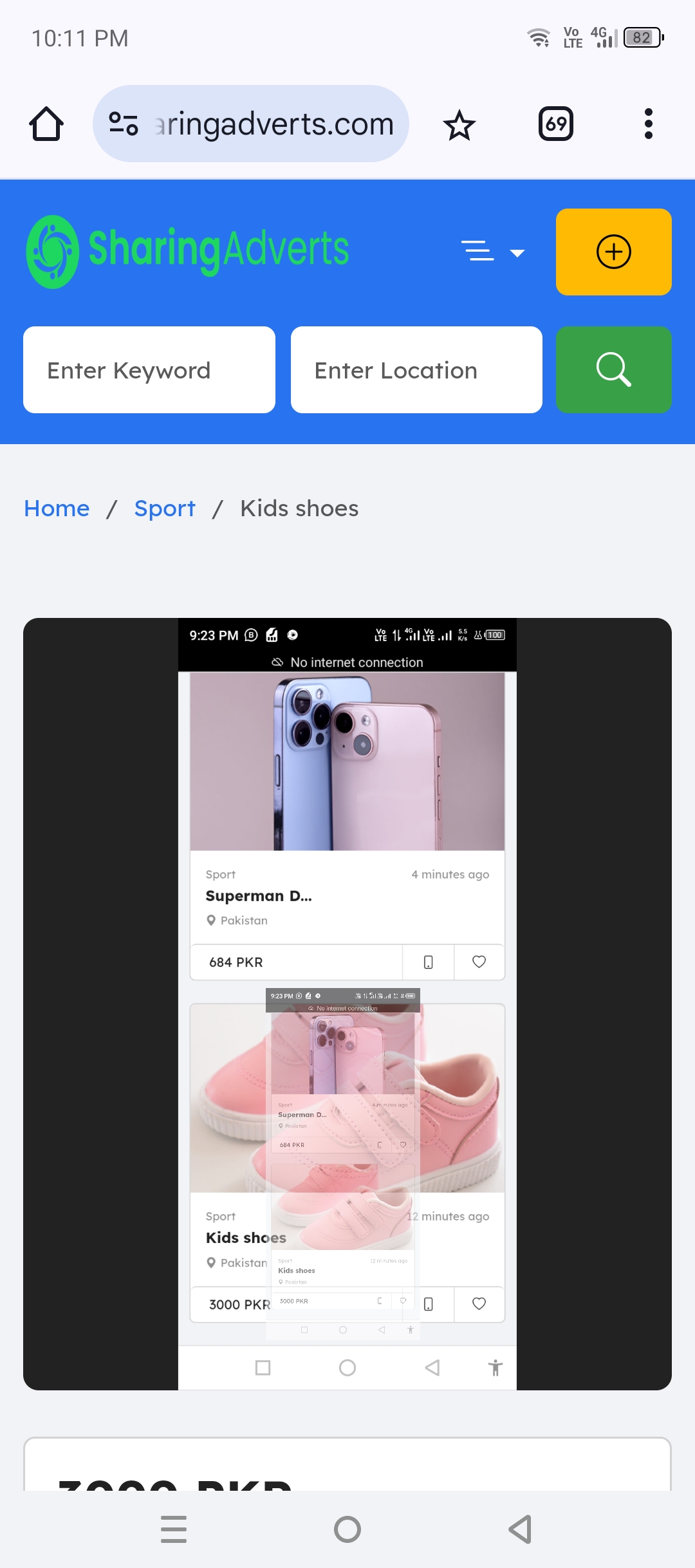Post a new ad with plus button
695x1568 pixels.
tap(613, 252)
